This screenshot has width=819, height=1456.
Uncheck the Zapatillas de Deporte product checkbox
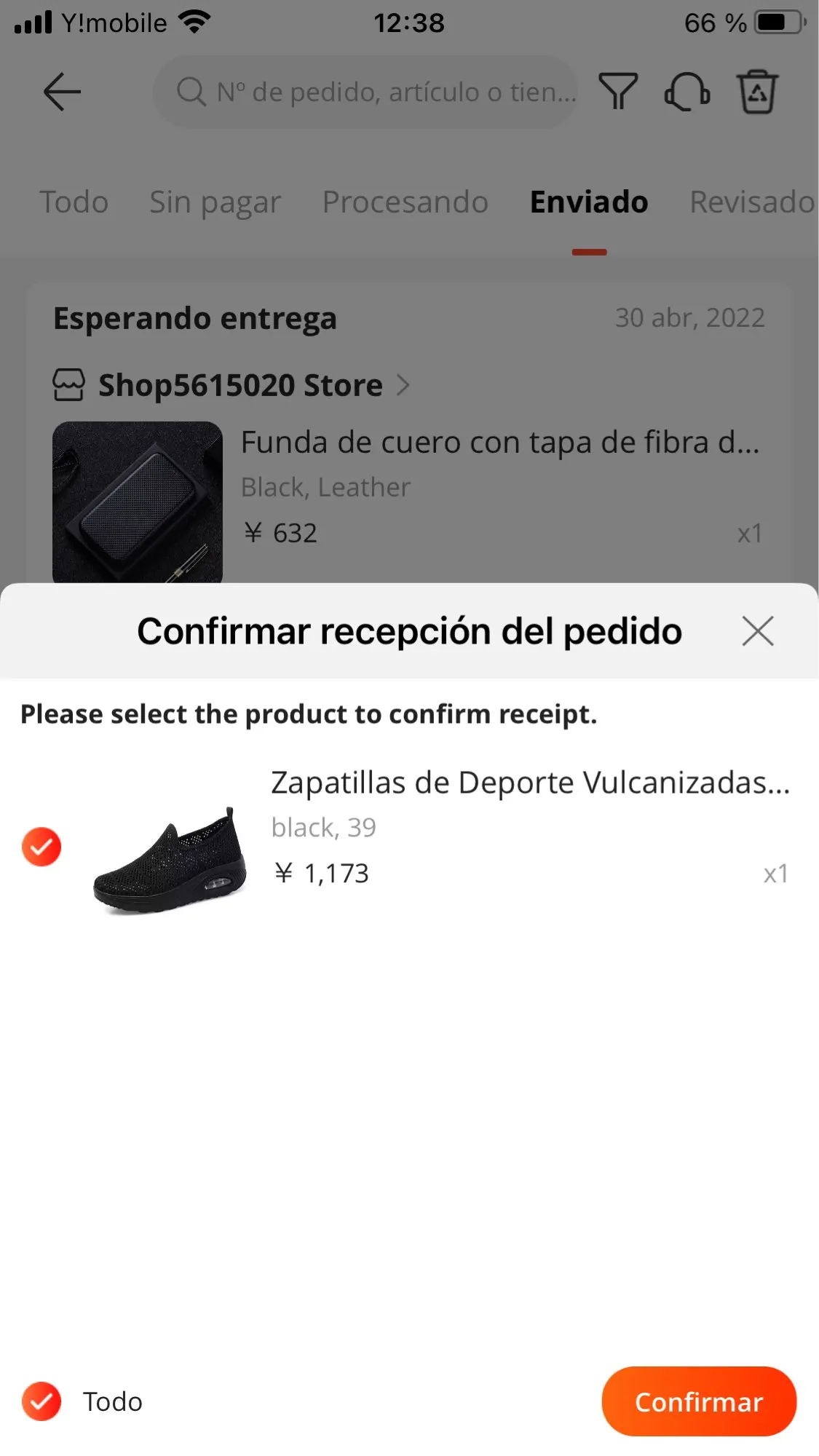point(41,847)
